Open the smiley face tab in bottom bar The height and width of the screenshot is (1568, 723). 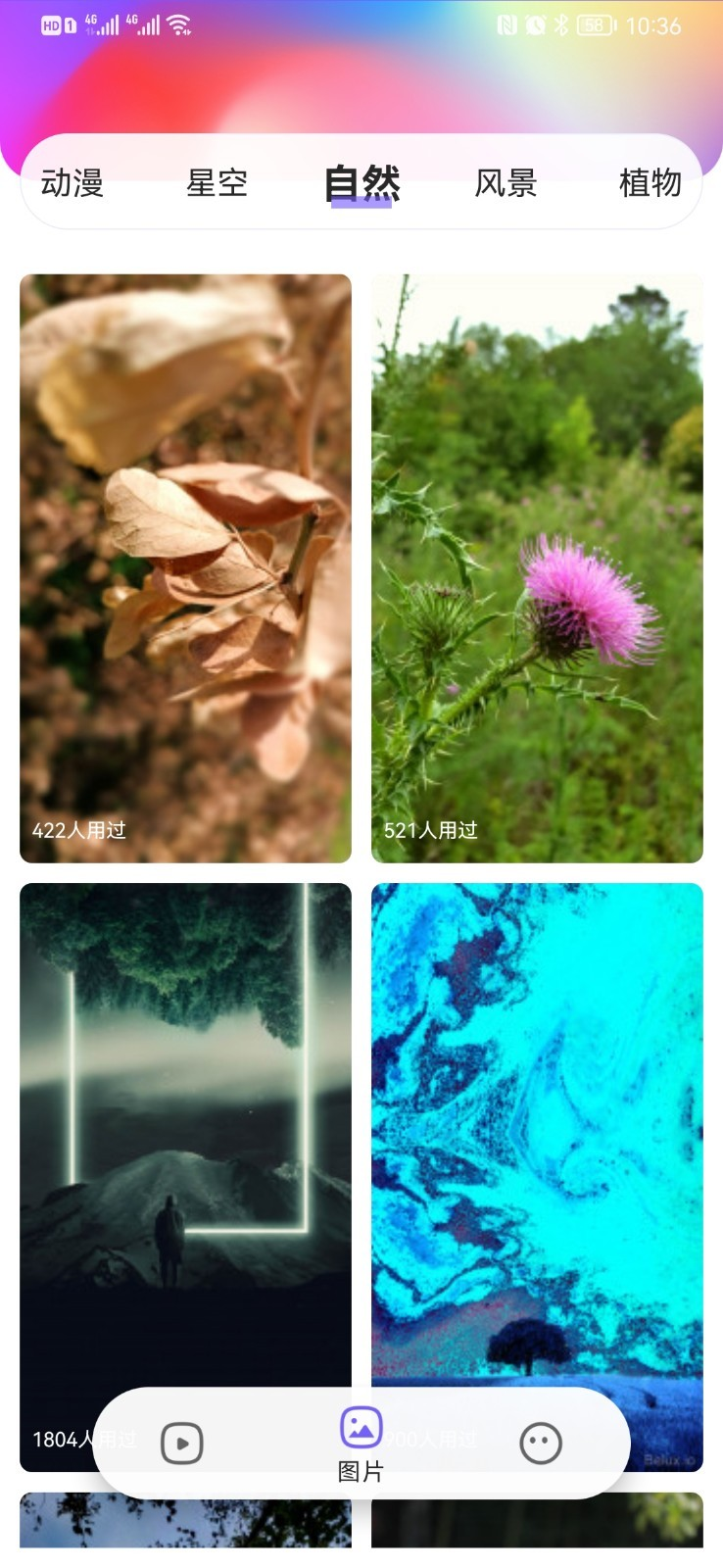[x=540, y=1443]
